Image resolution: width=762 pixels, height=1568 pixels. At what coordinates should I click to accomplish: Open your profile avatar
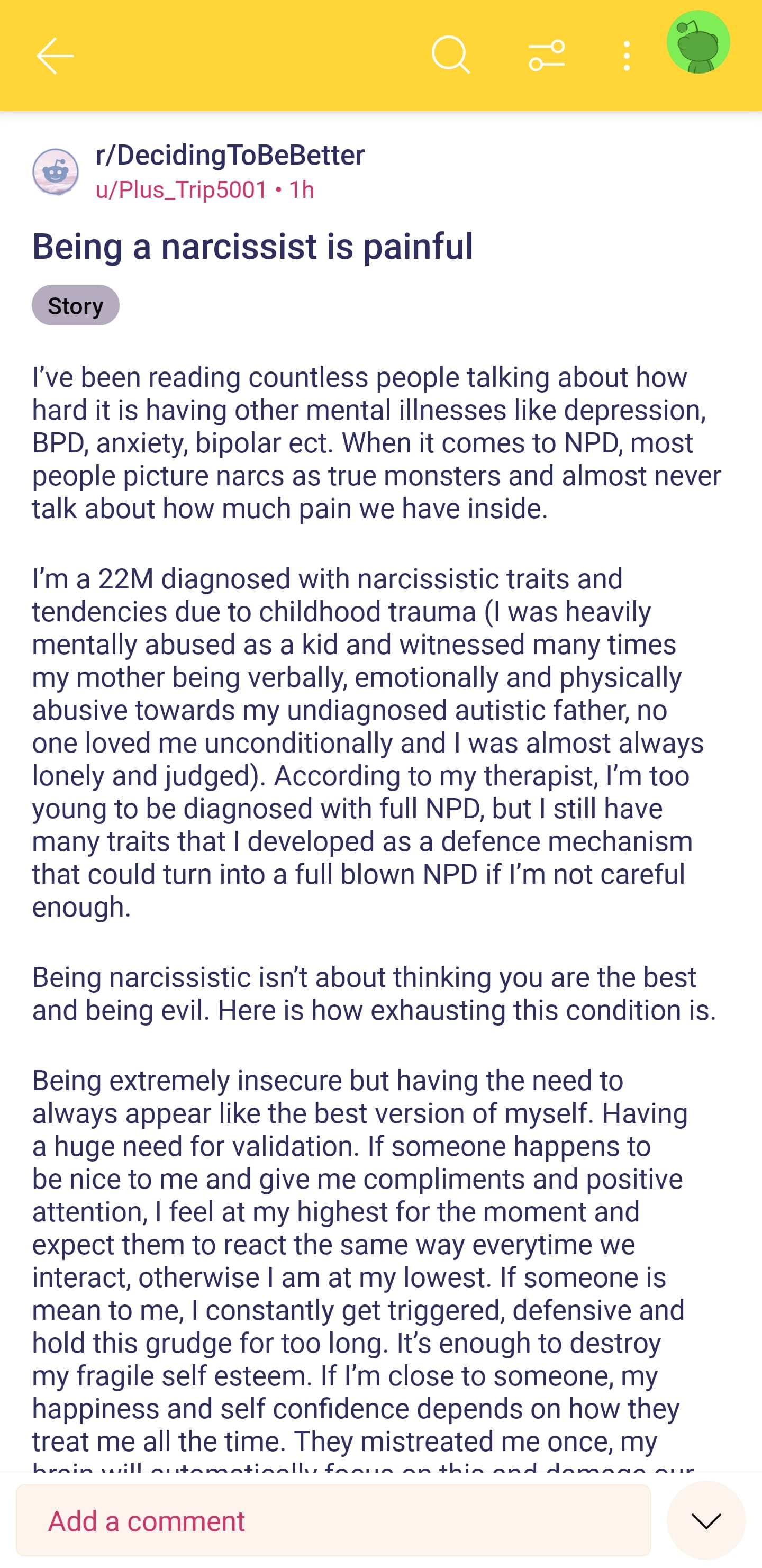697,42
